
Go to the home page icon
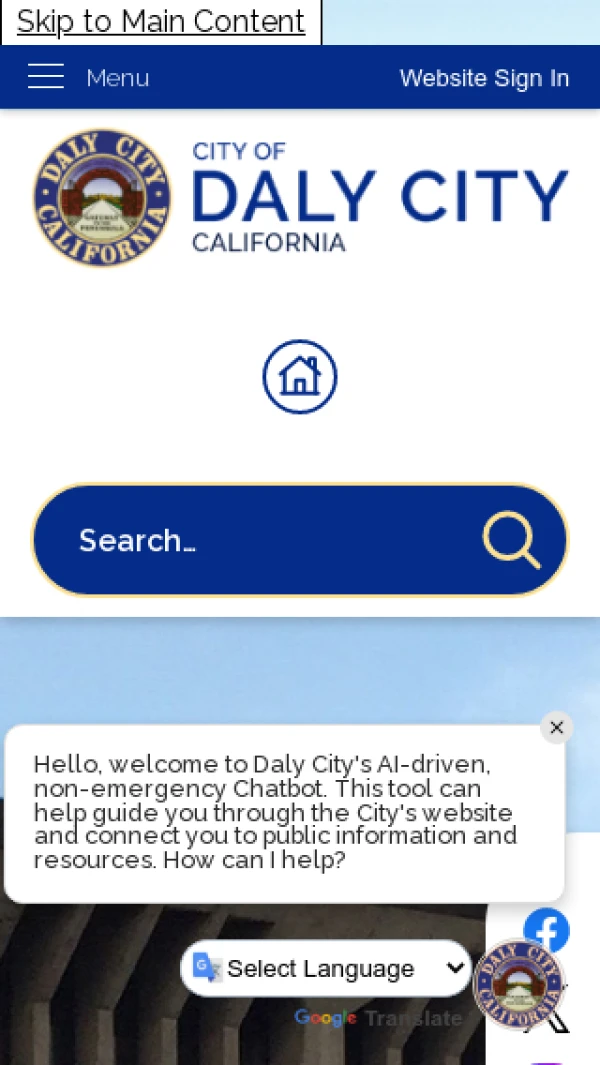pos(300,377)
